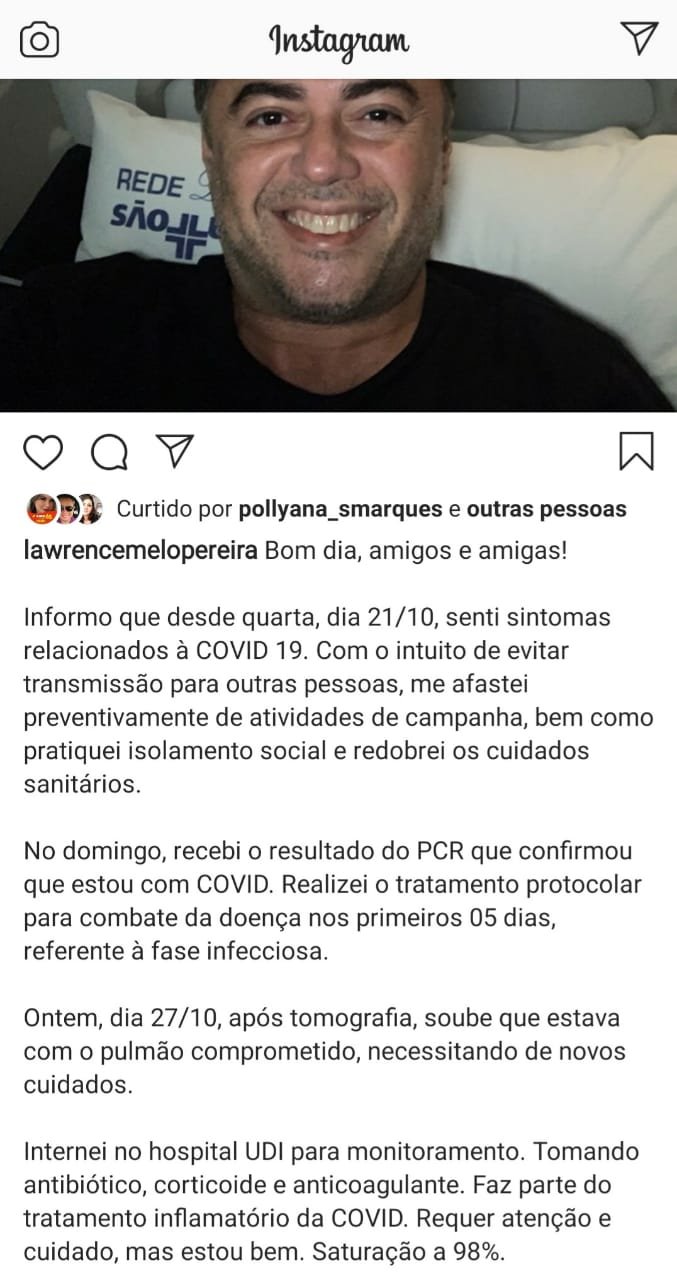Screen dimensions: 677x1280
Task: Open the camera icon
Action: tap(40, 40)
